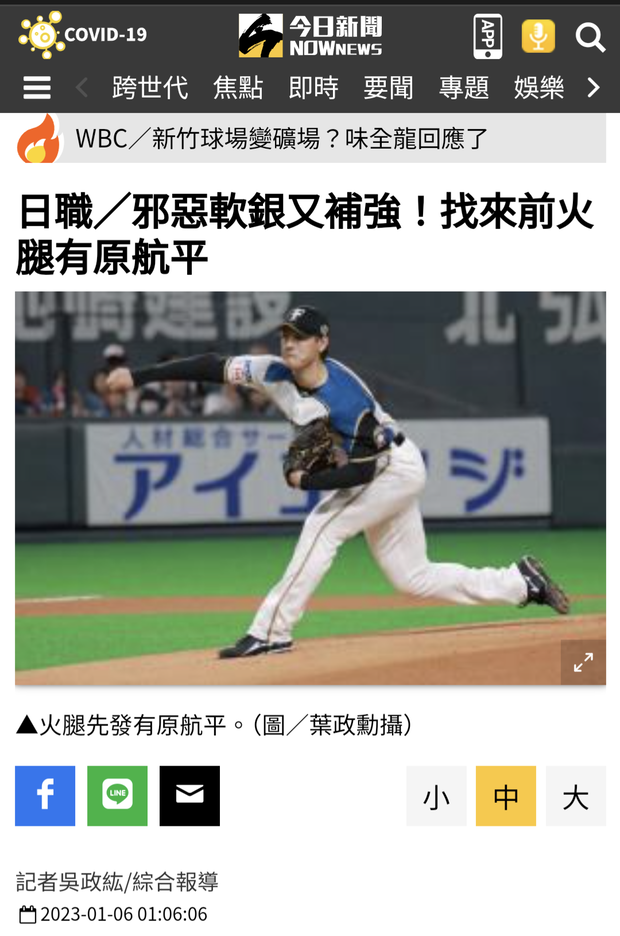Viewport: 620px width, 936px height.
Task: Switch to 焦點 category
Action: click(238, 88)
